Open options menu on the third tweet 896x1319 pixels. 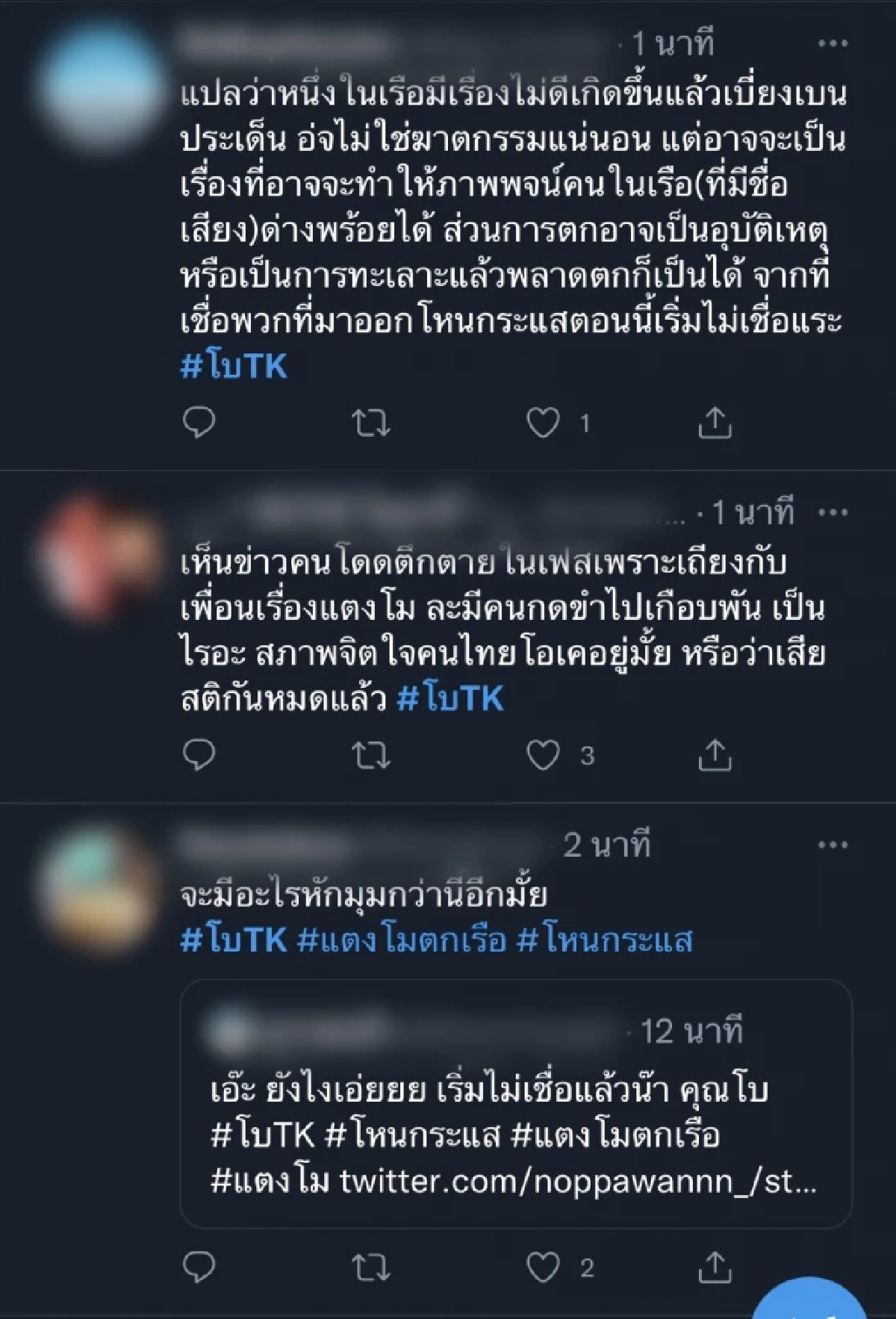pyautogui.click(x=831, y=845)
